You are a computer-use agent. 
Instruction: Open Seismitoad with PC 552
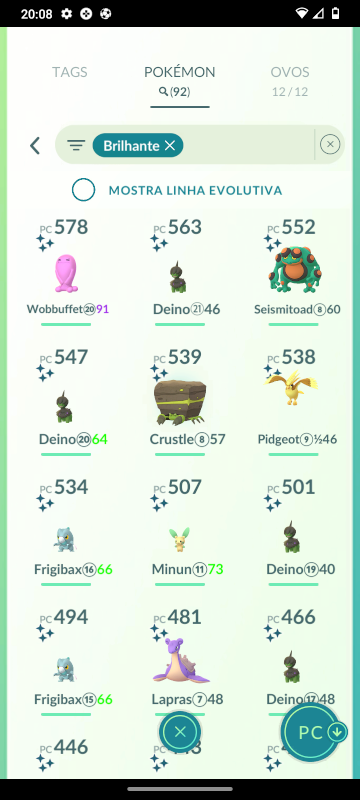pos(295,271)
